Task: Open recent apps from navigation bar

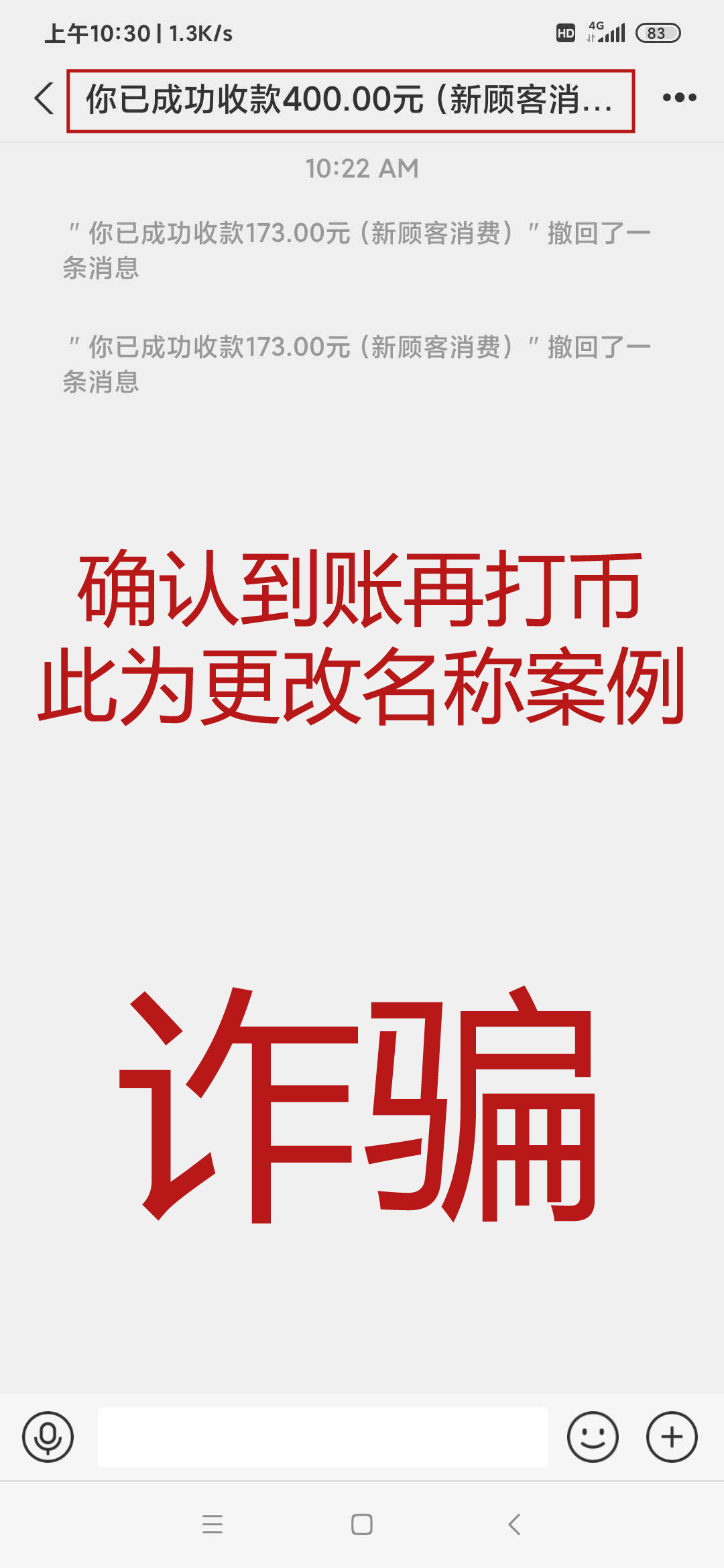Action: (213, 1524)
